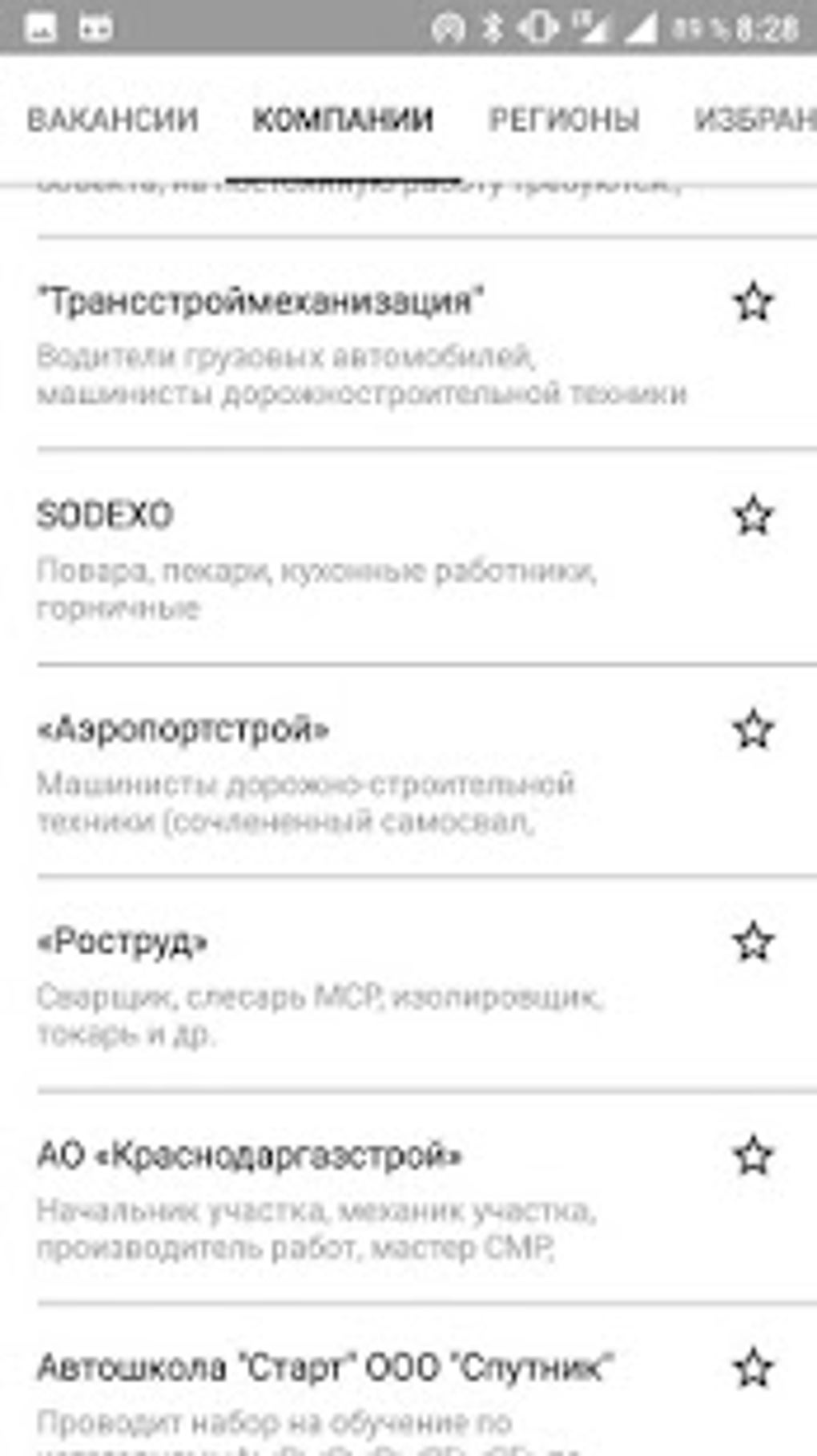This screenshot has height=1456, width=817.
Task: Tap the star next to «Роструд»
Action: [x=753, y=942]
